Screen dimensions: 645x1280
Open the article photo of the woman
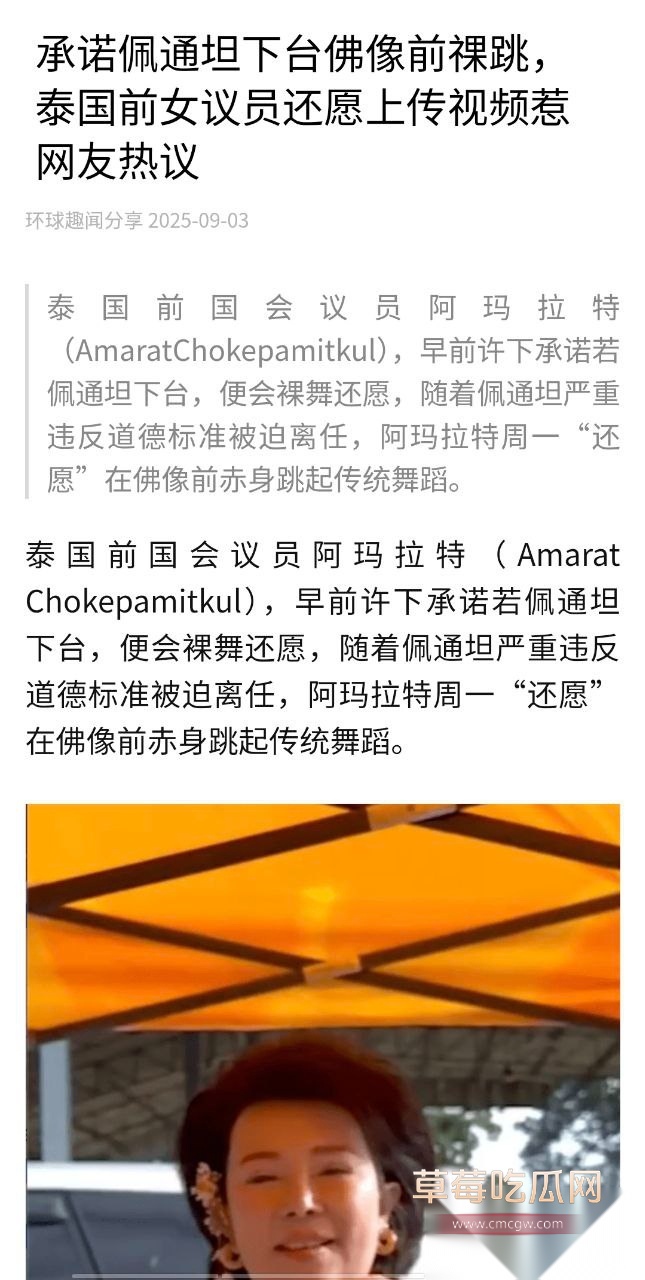(x=322, y=1040)
